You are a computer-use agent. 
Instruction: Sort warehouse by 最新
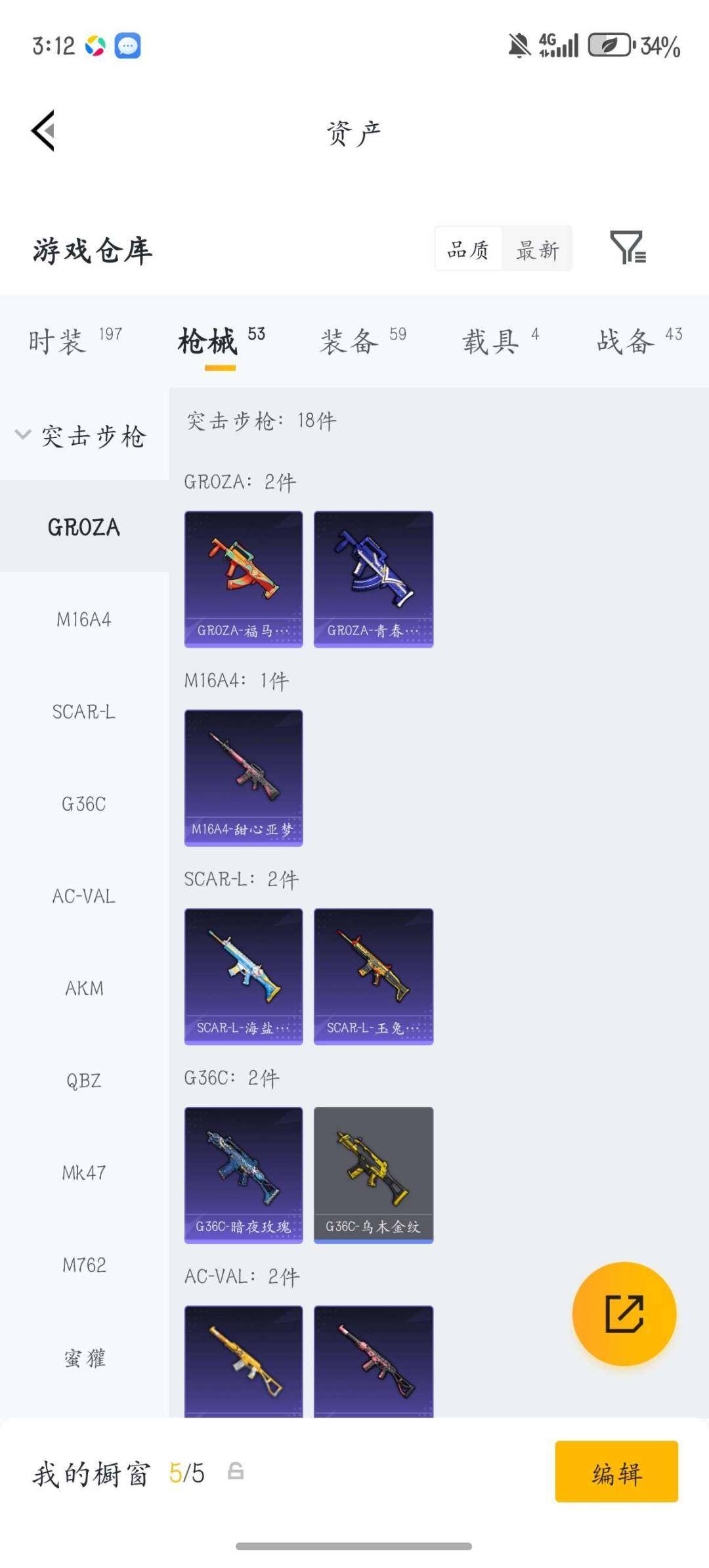point(537,249)
